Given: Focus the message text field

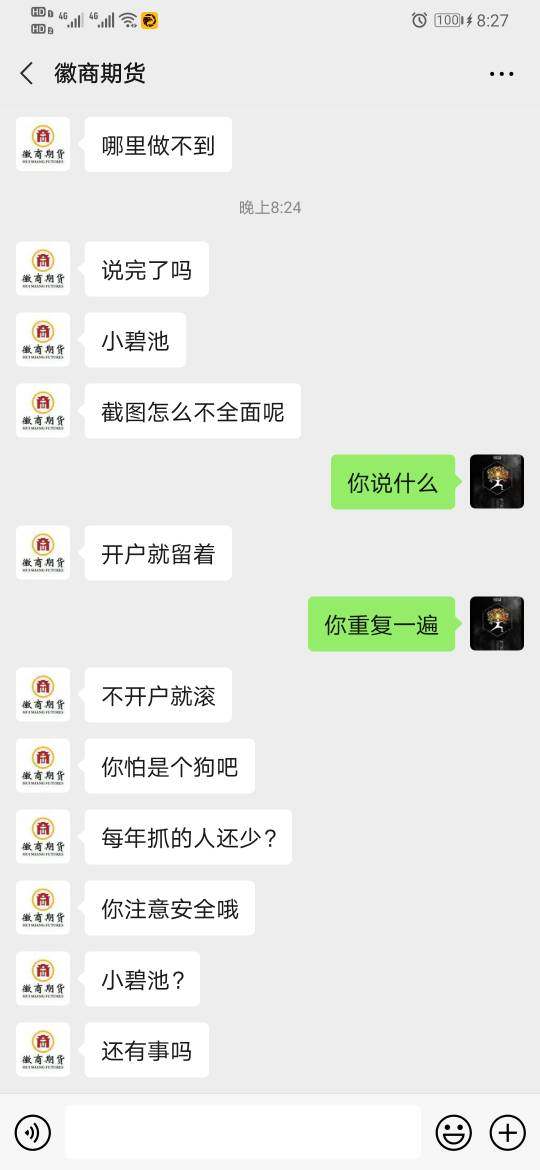Looking at the screenshot, I should coord(243,1132).
